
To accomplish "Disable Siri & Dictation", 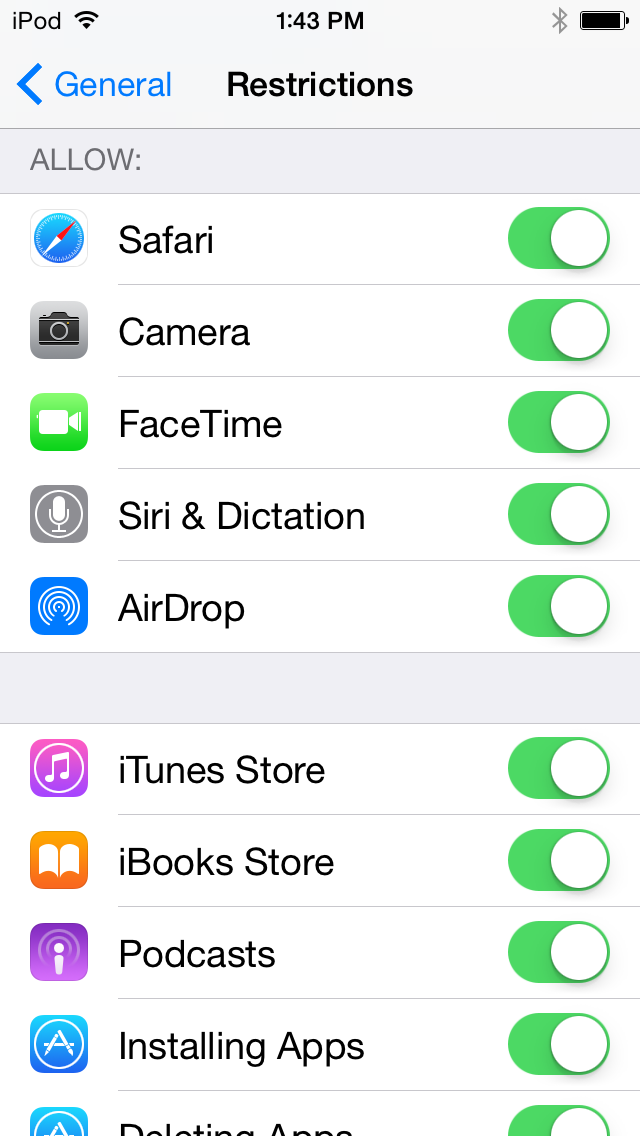I will point(559,514).
